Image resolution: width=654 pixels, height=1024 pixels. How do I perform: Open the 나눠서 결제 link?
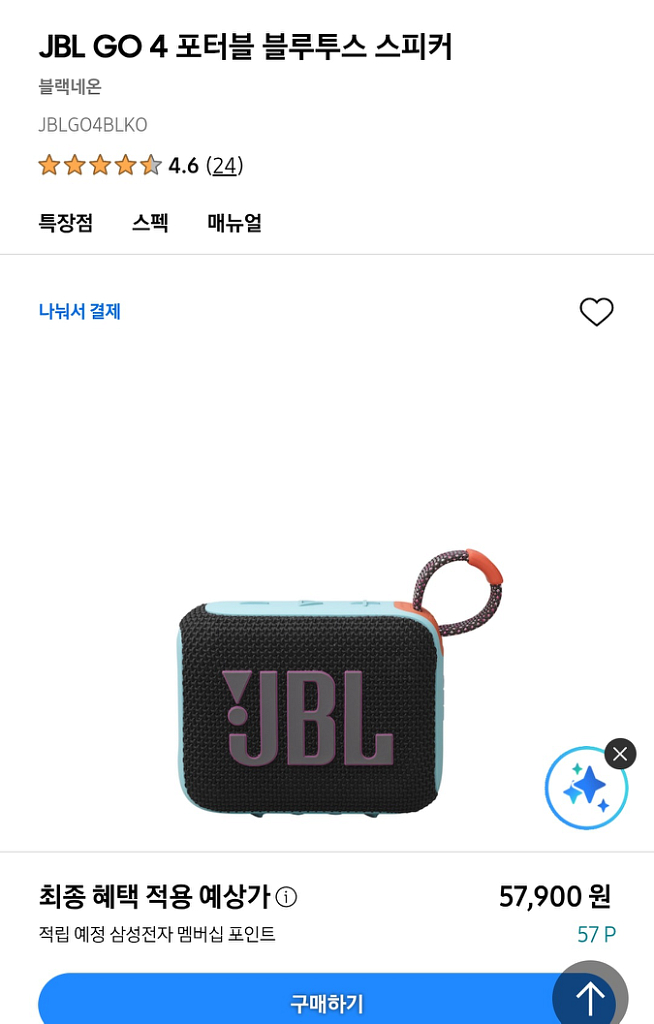tap(80, 311)
